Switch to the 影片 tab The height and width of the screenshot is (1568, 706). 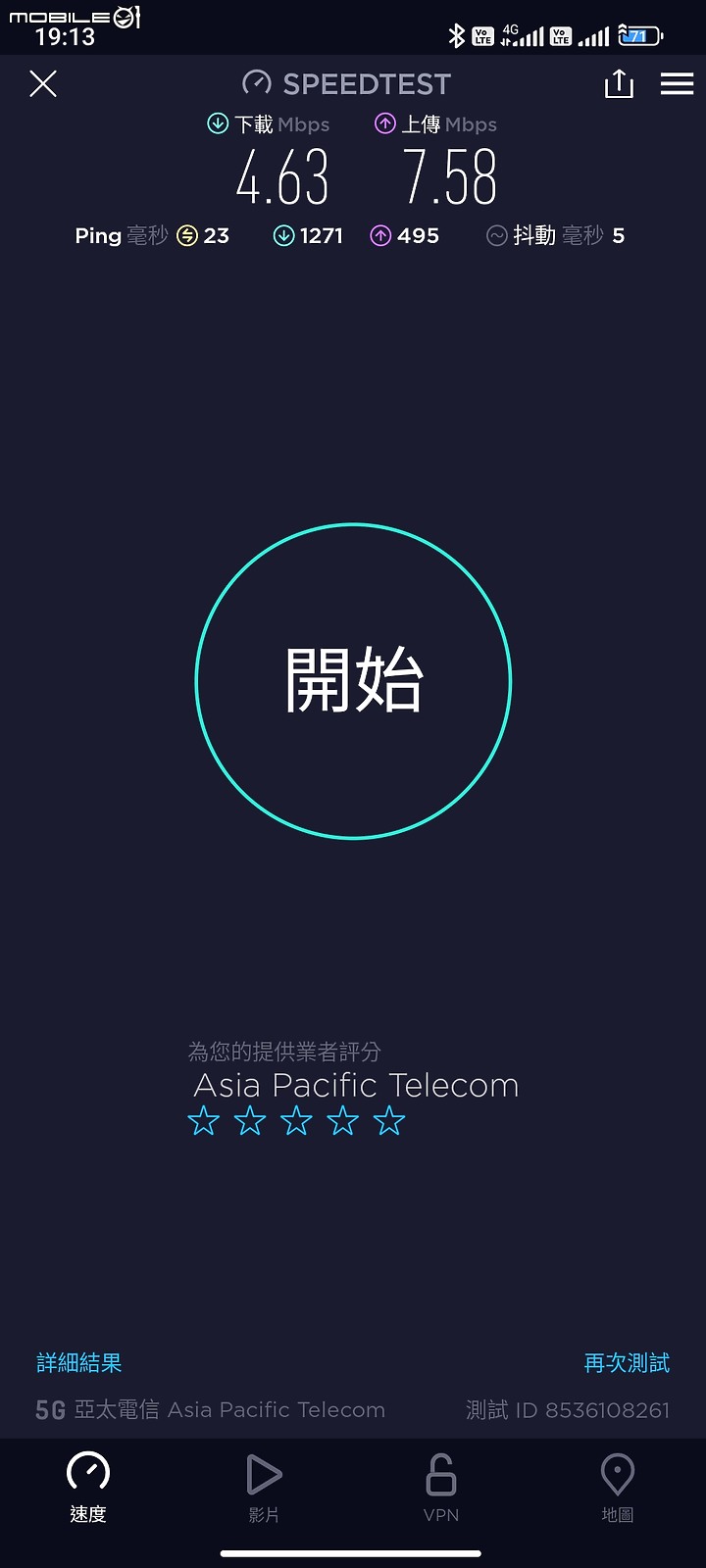pyautogui.click(x=264, y=1488)
